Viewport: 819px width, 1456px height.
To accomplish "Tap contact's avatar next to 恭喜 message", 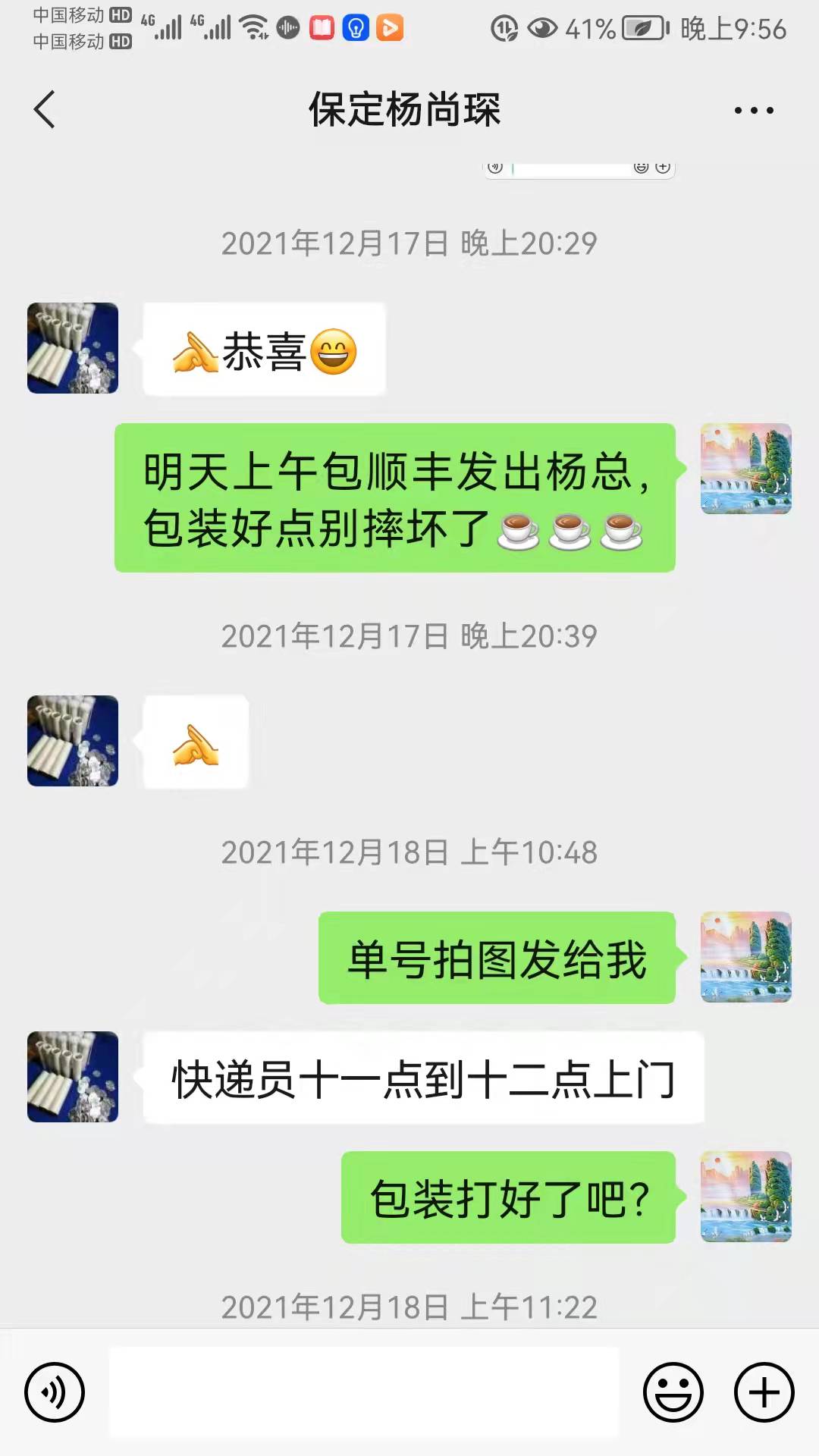I will click(x=73, y=348).
